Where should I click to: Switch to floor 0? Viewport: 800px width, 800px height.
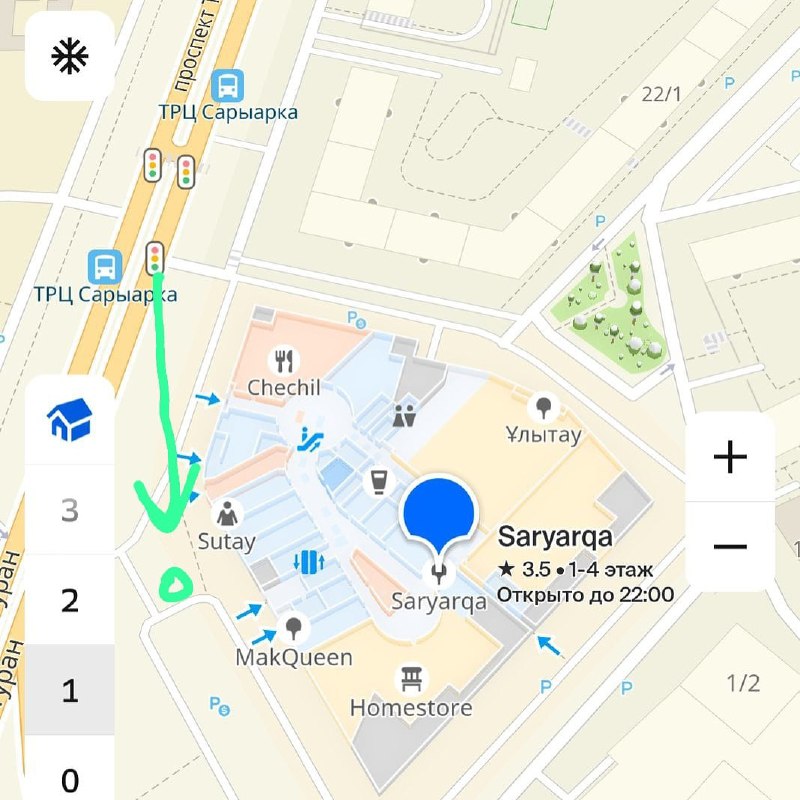click(69, 778)
